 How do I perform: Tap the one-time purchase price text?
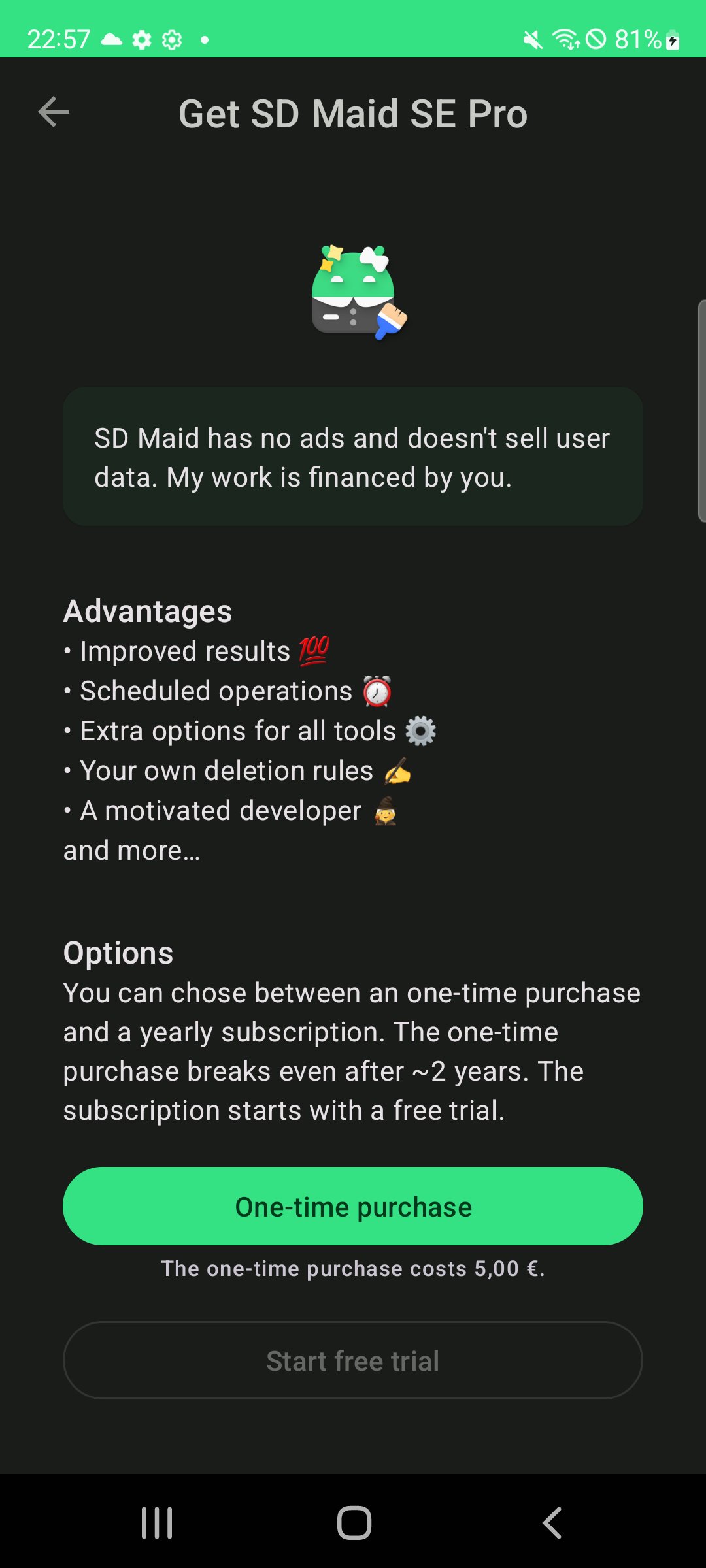tap(353, 1268)
